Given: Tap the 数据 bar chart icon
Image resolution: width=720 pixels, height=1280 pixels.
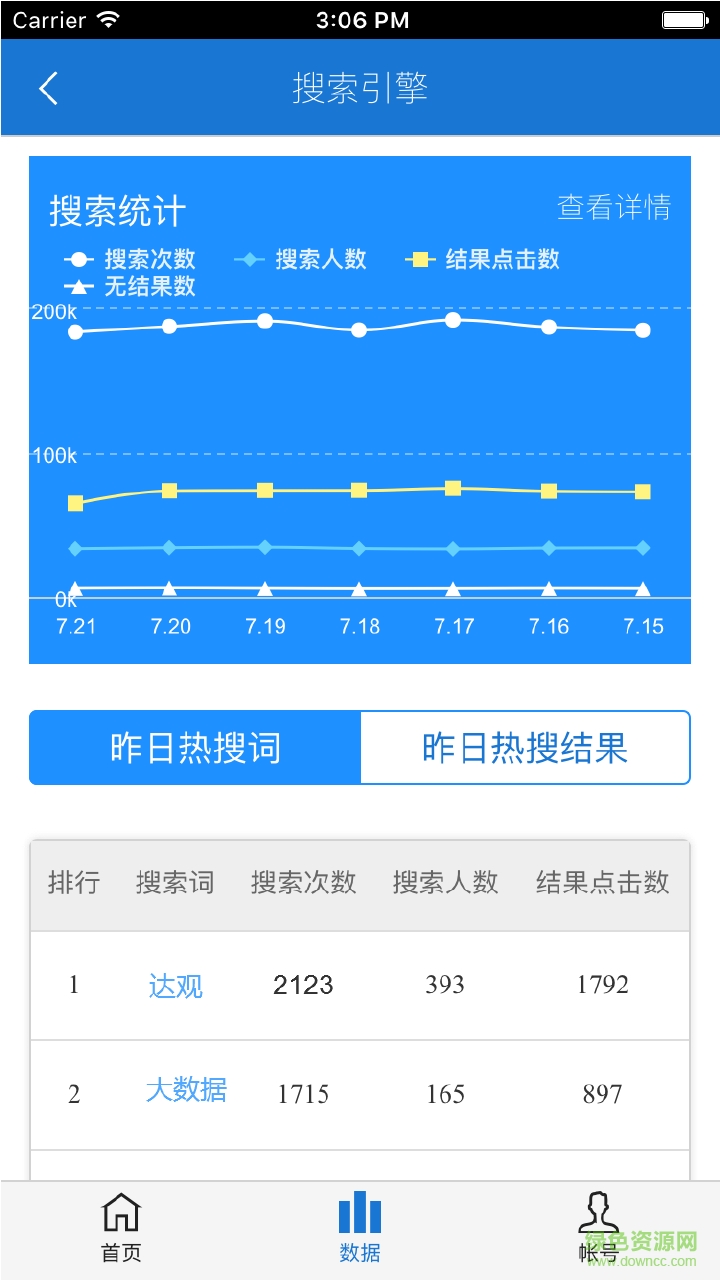Looking at the screenshot, I should [360, 1213].
